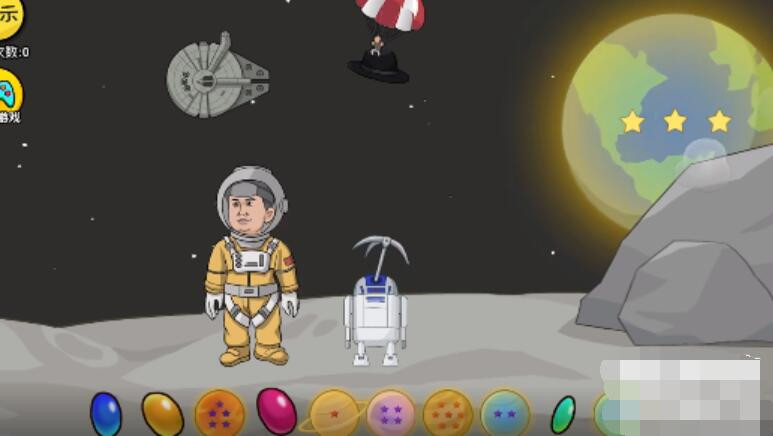Select the green gem in item tray
This screenshot has height=436, width=773.
564,414
